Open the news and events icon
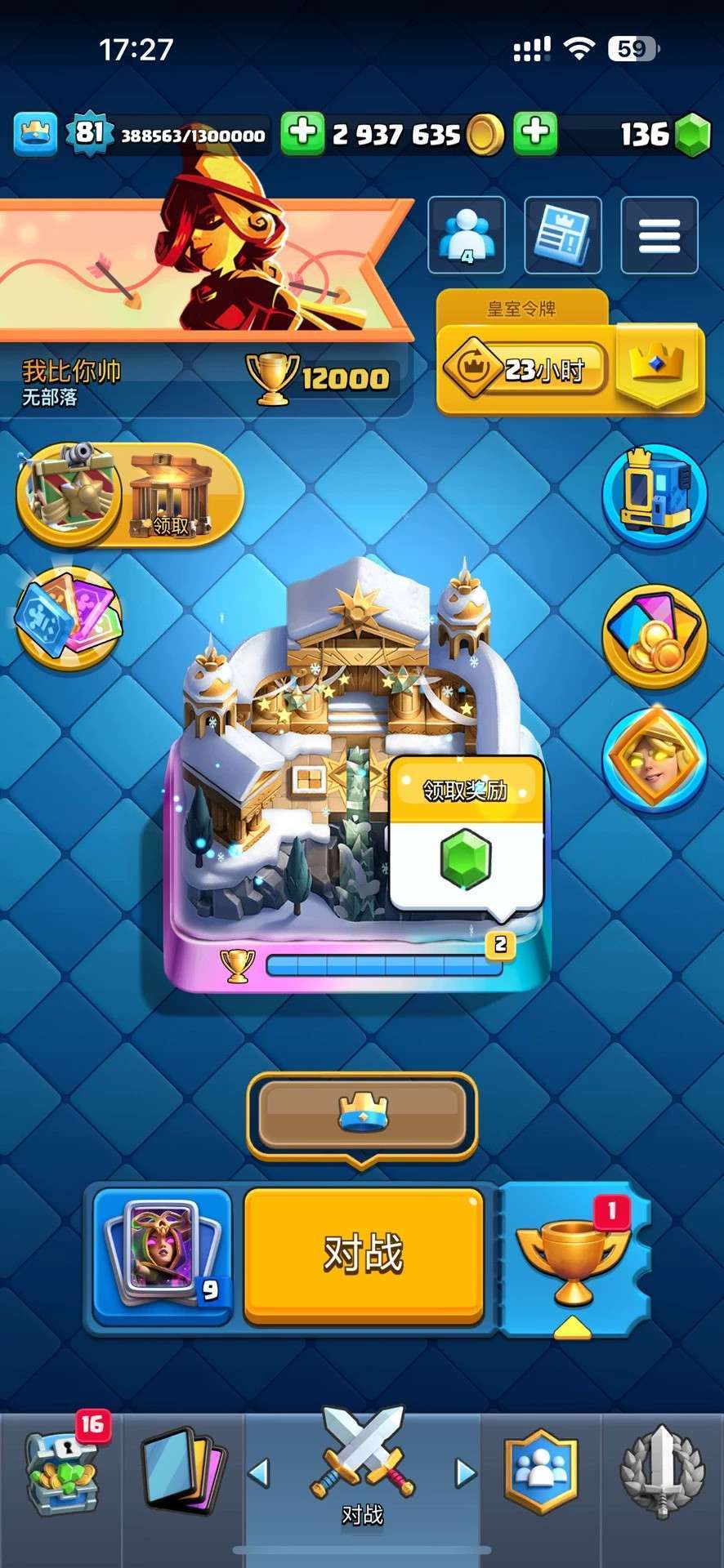 562,235
